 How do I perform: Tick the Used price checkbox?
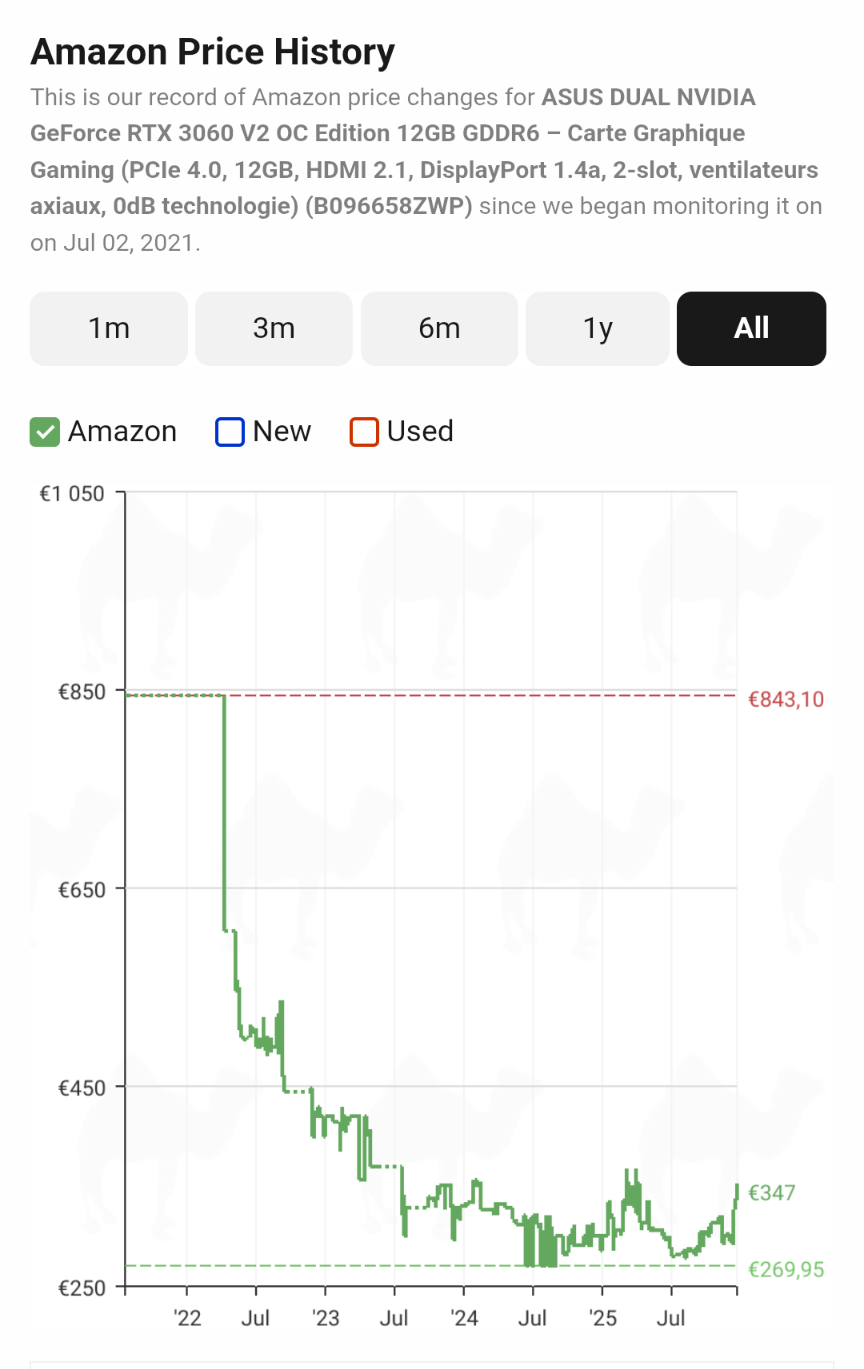(x=364, y=432)
